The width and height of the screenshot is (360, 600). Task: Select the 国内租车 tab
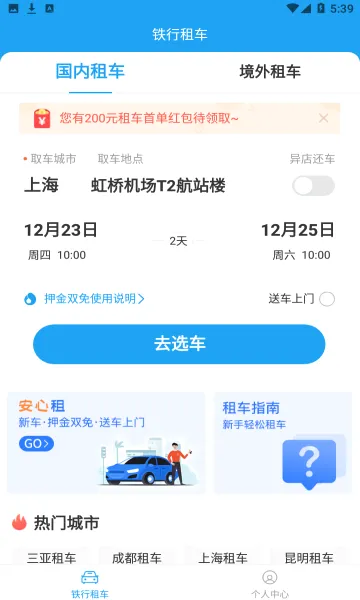point(90,72)
